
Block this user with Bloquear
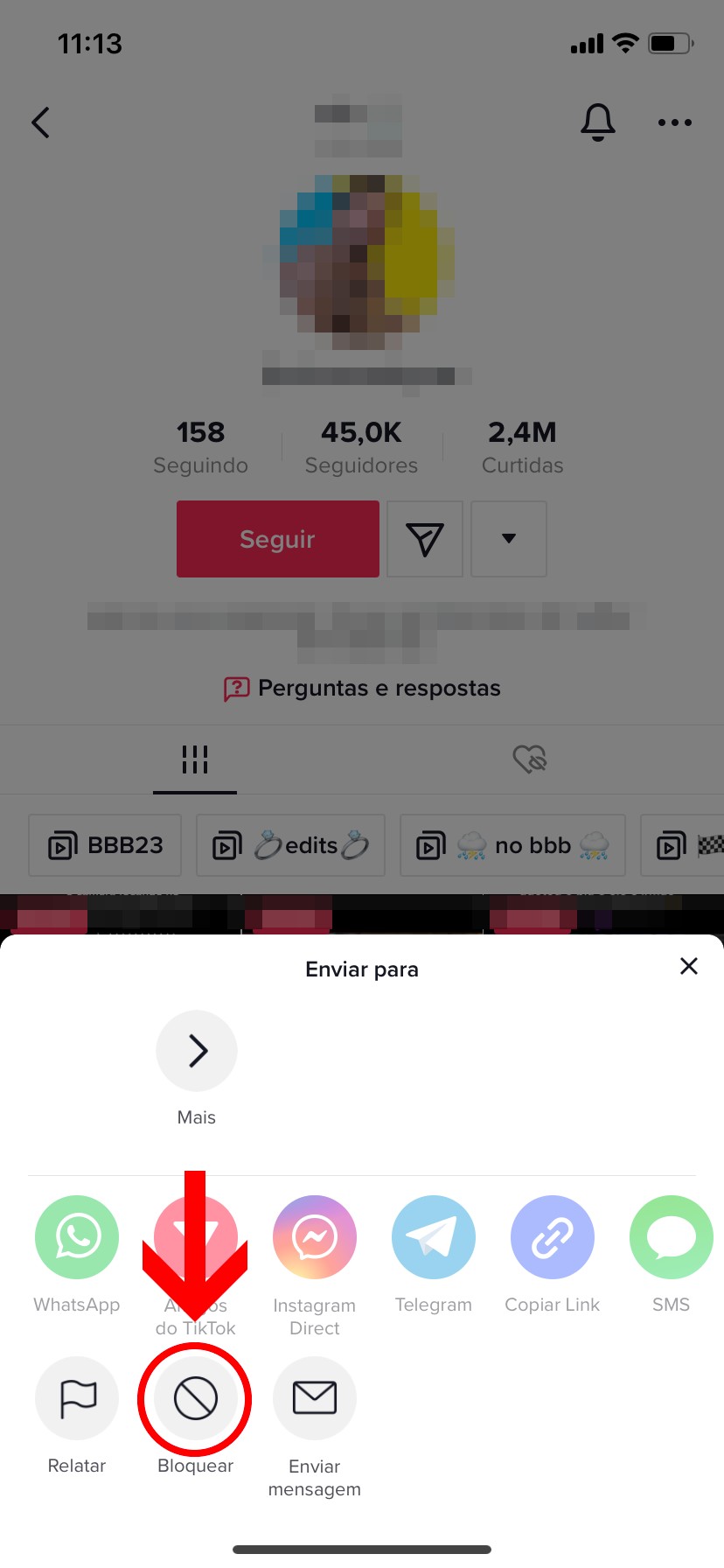click(196, 1398)
